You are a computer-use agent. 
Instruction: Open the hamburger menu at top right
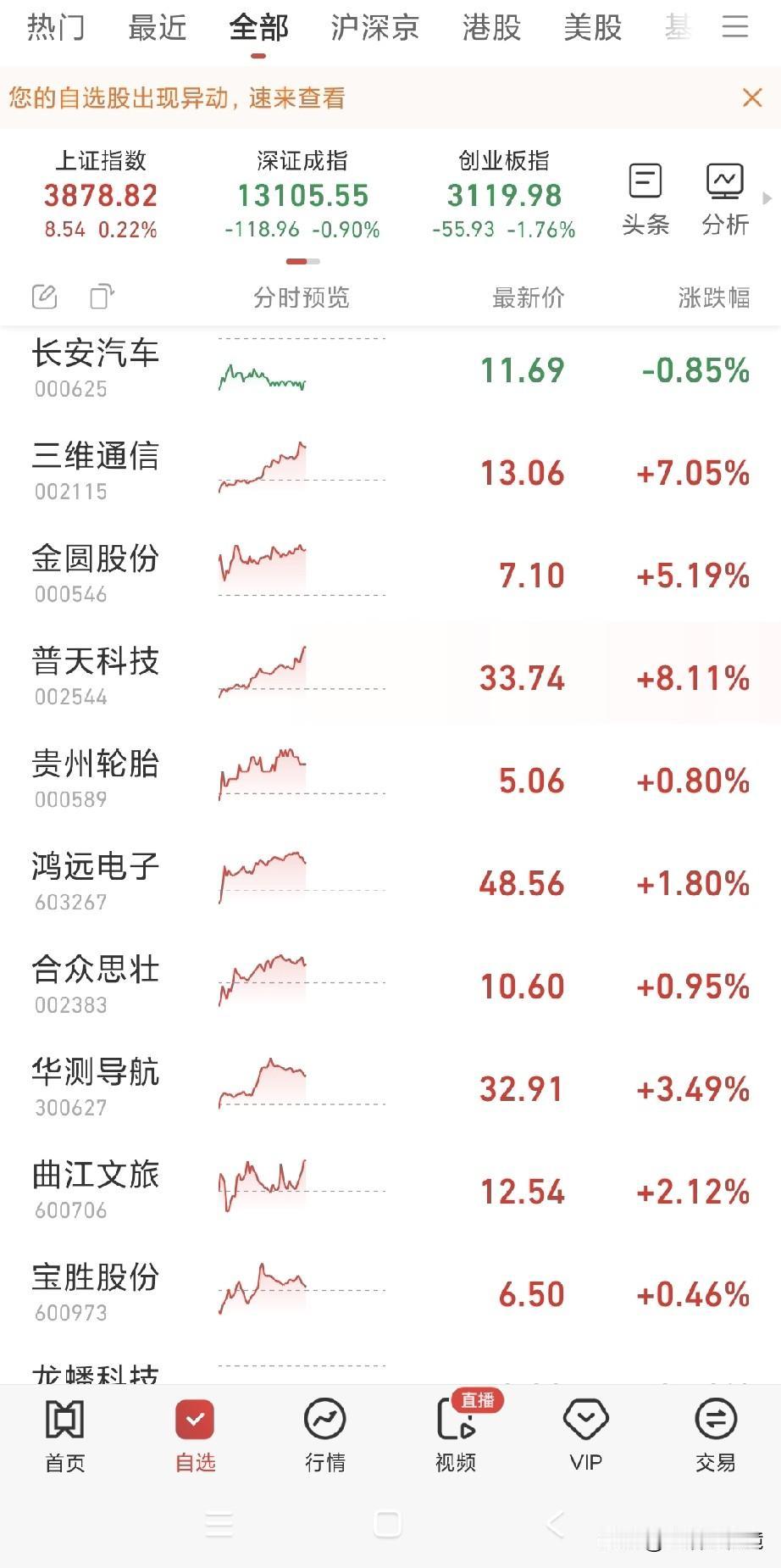click(735, 27)
